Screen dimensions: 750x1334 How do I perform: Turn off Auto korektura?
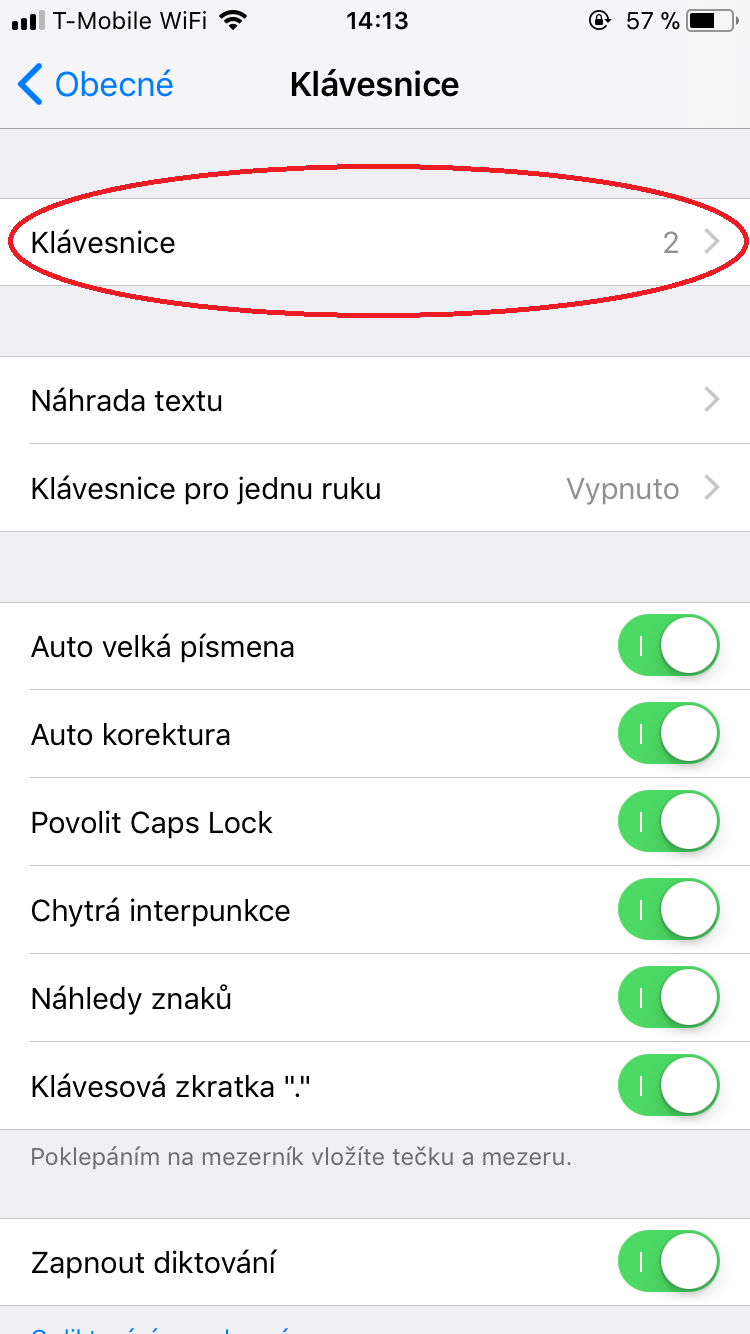pyautogui.click(x=669, y=735)
